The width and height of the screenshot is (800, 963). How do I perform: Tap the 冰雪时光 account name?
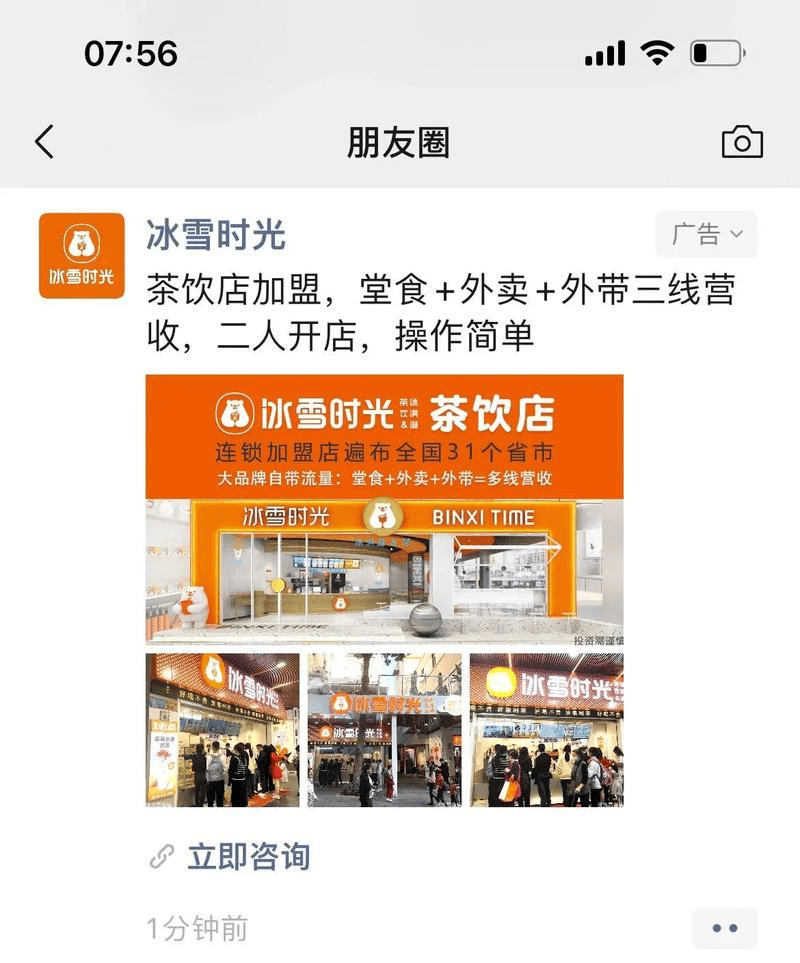(x=216, y=235)
